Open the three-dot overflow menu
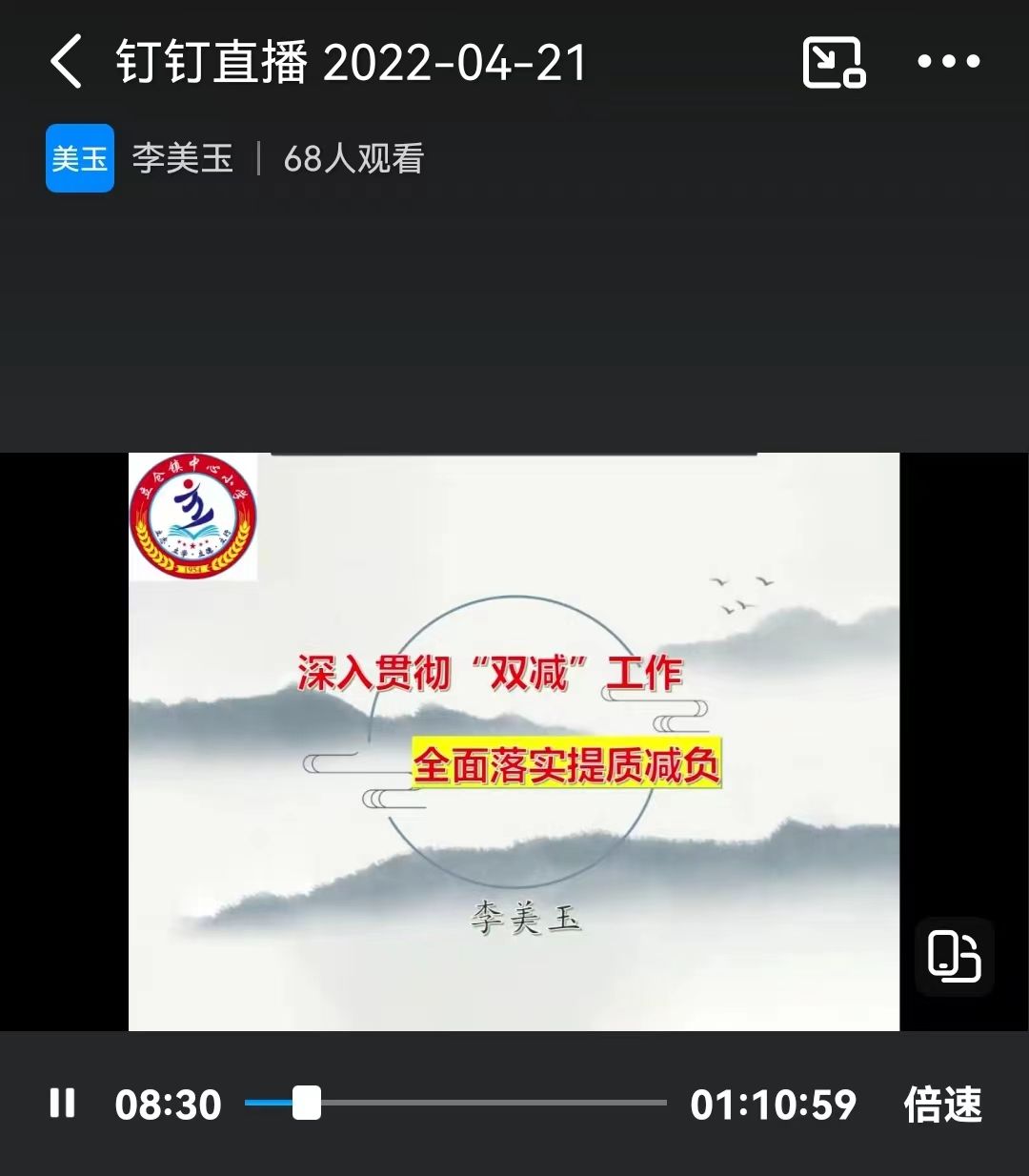The image size is (1029, 1176). (x=948, y=62)
